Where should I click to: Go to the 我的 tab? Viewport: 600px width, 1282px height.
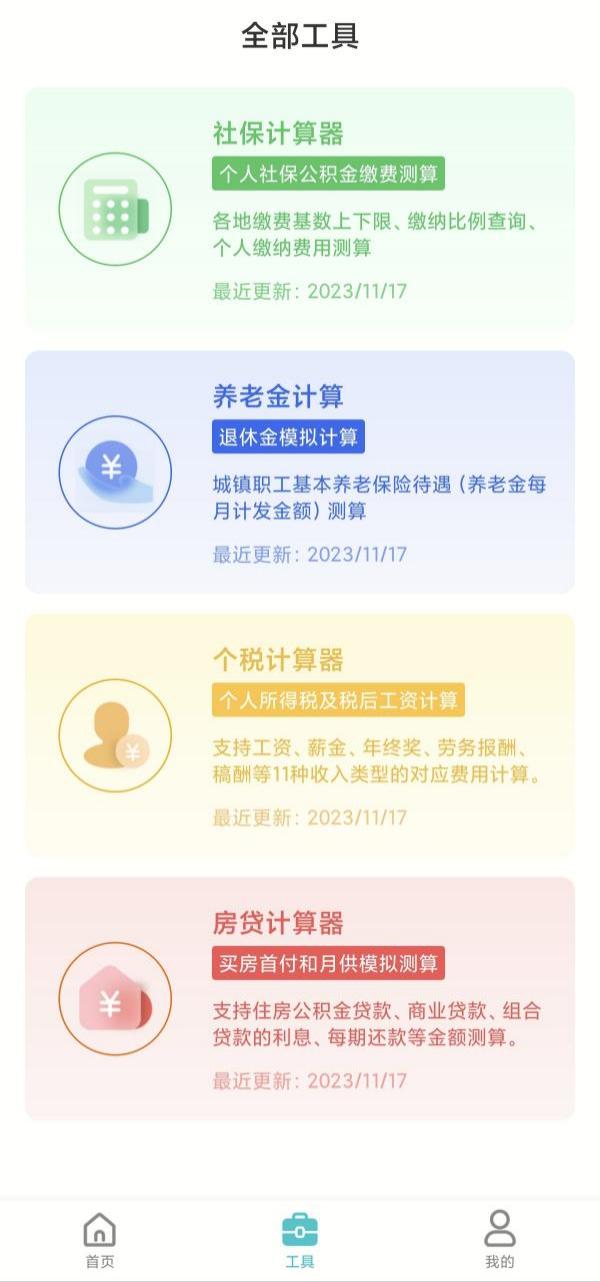pos(500,1240)
